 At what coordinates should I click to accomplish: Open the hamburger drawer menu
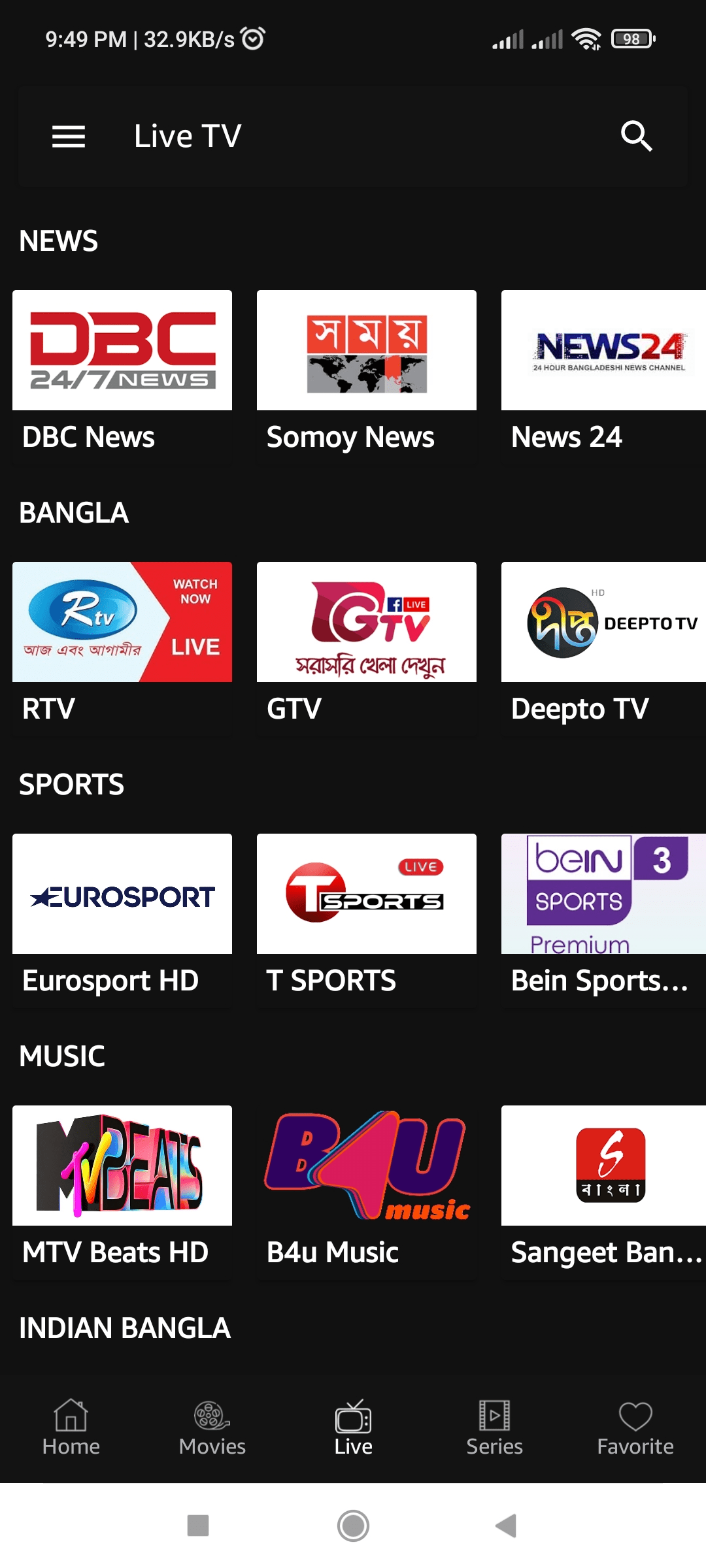coord(69,137)
